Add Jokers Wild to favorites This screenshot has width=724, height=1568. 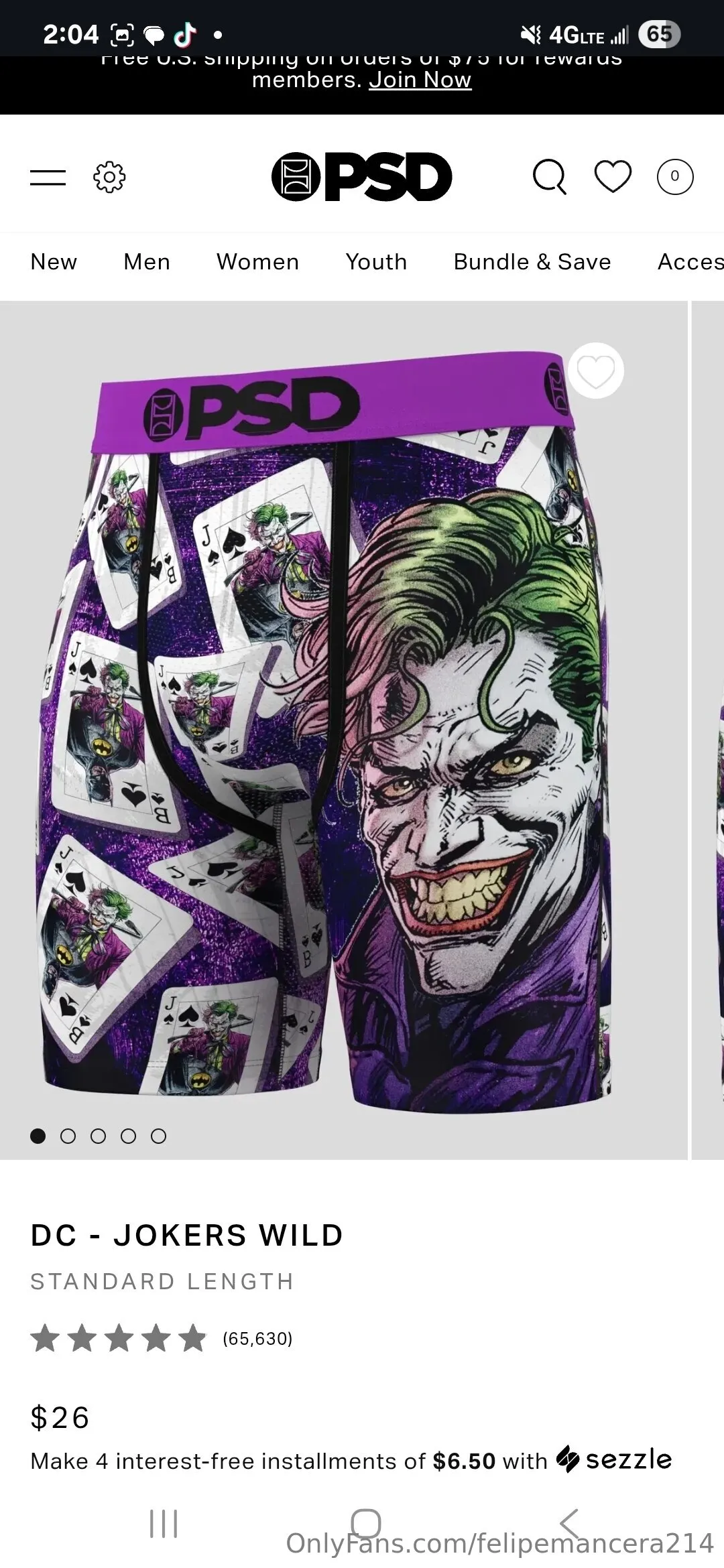(x=595, y=371)
